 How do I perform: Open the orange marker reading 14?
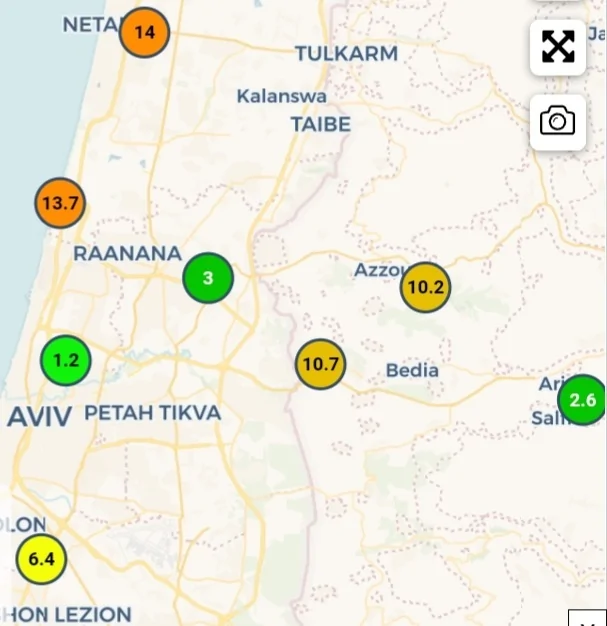point(144,33)
